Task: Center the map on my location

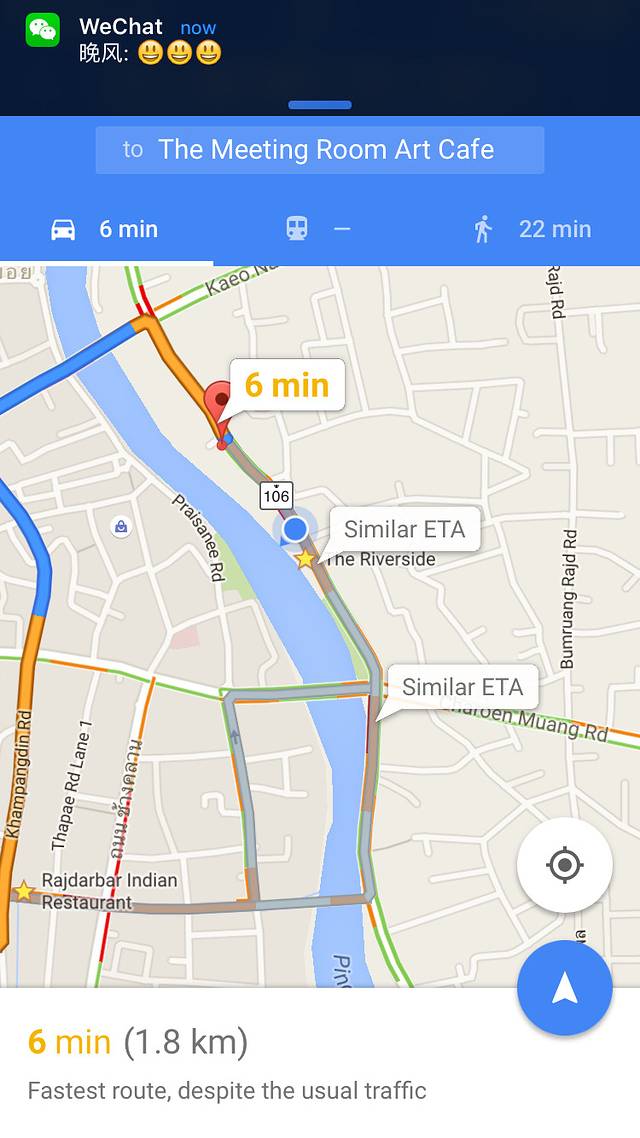Action: (565, 865)
